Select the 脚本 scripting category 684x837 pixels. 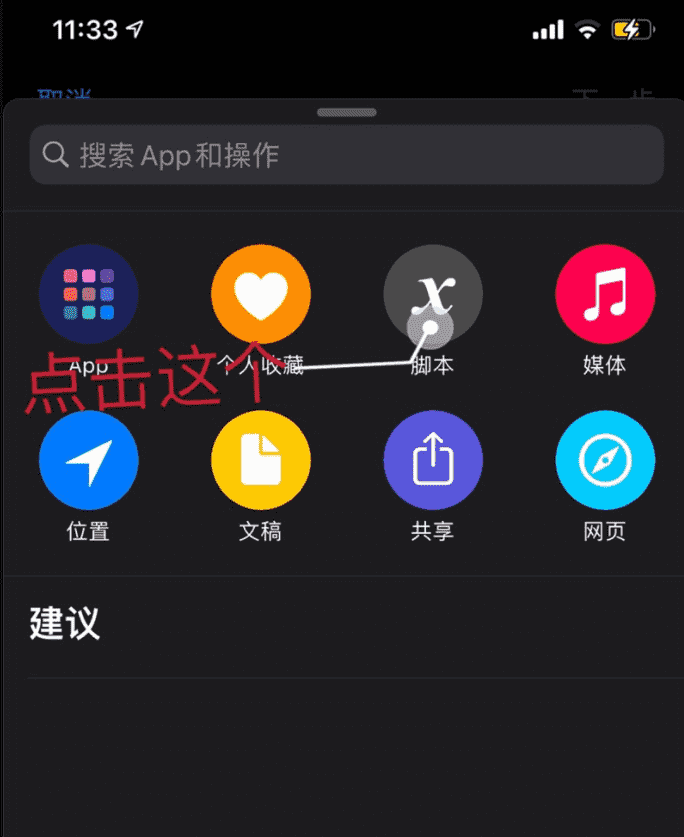click(x=432, y=295)
